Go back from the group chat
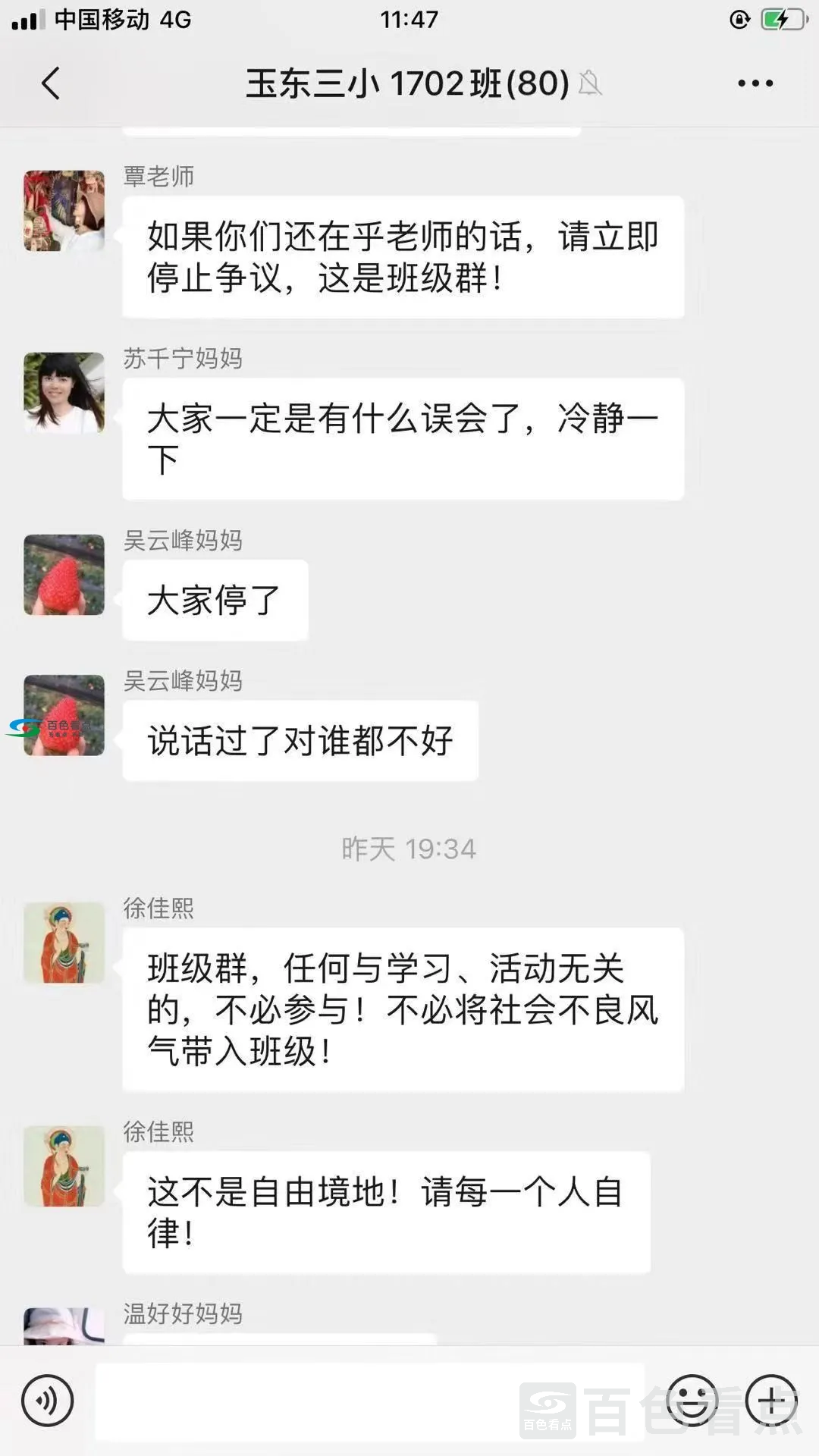This screenshot has height=1456, width=819. 51,83
